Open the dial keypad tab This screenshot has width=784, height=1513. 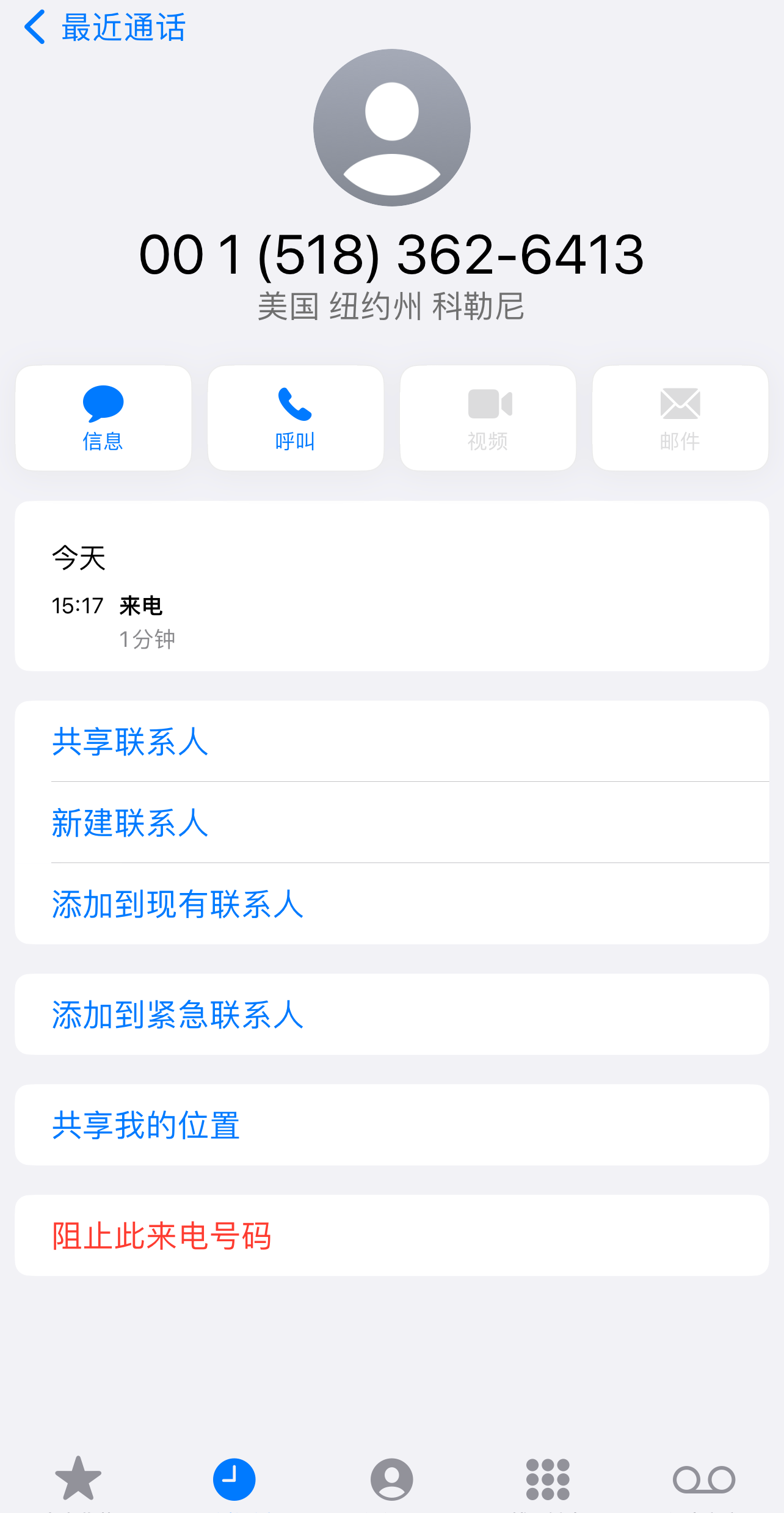click(x=548, y=1479)
